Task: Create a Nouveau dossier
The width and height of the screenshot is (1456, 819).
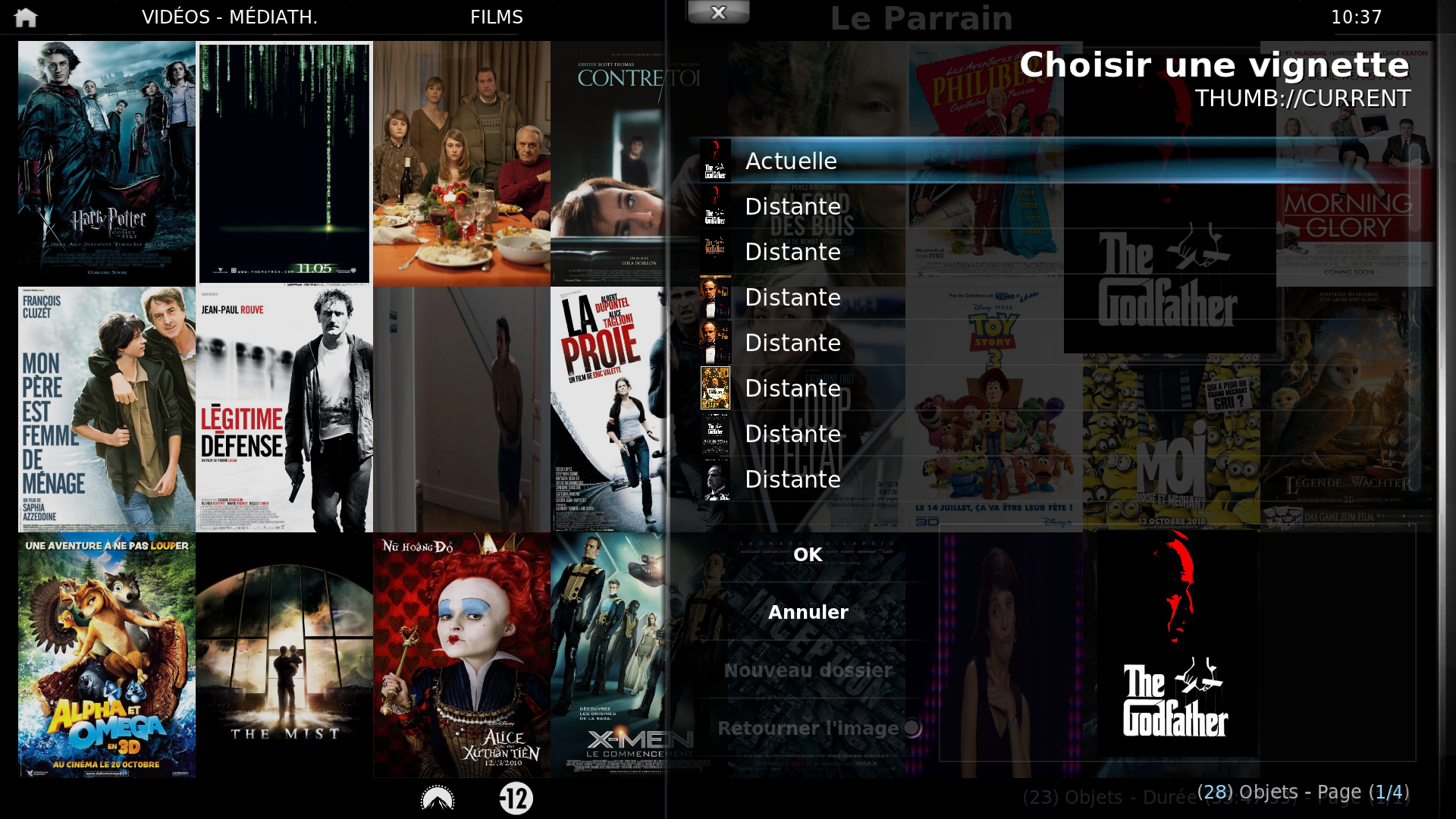Action: pyautogui.click(x=808, y=670)
